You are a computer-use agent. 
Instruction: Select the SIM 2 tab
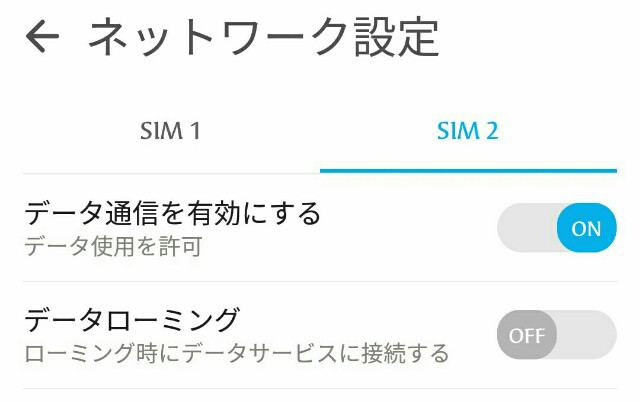point(467,131)
